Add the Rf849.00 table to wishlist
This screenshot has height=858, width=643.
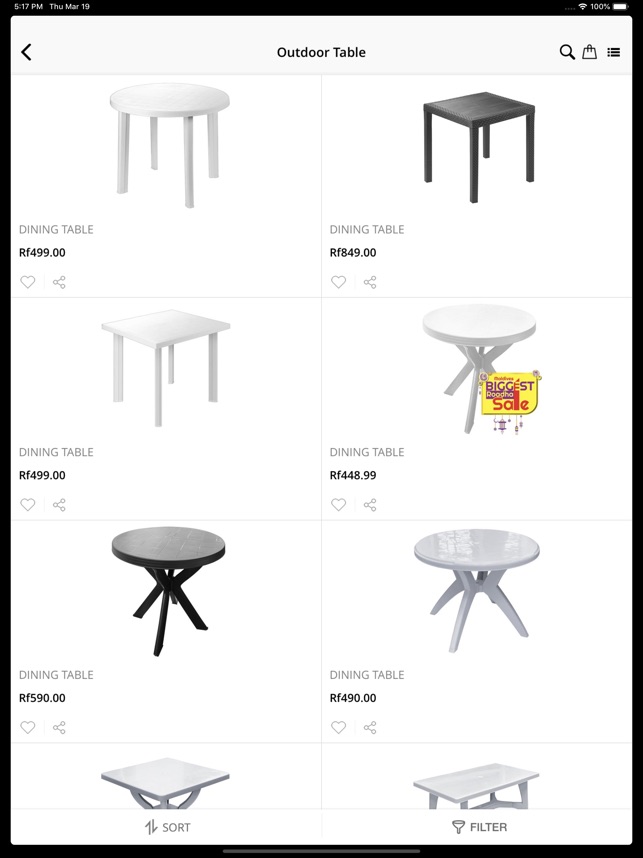pos(339,282)
